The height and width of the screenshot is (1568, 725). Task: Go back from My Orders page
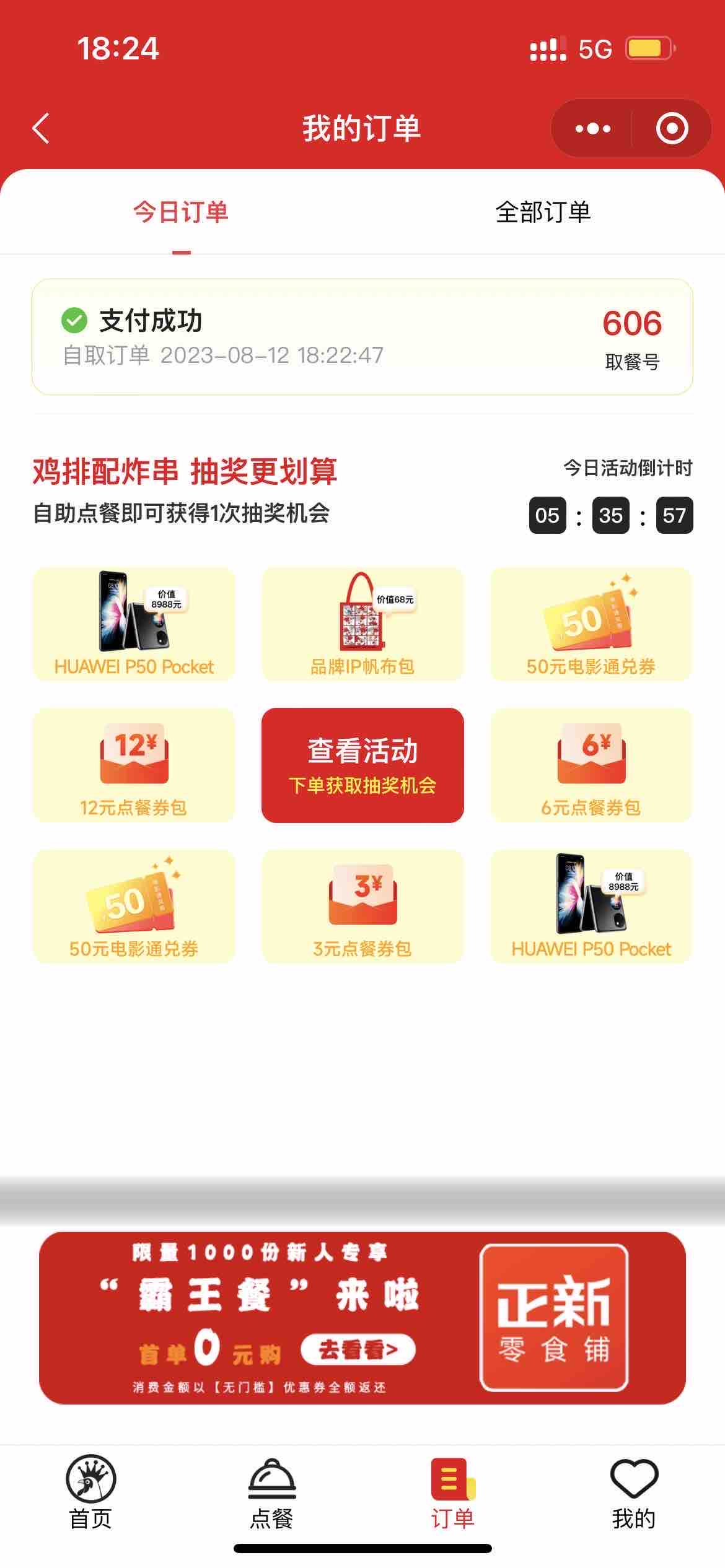[x=41, y=129]
